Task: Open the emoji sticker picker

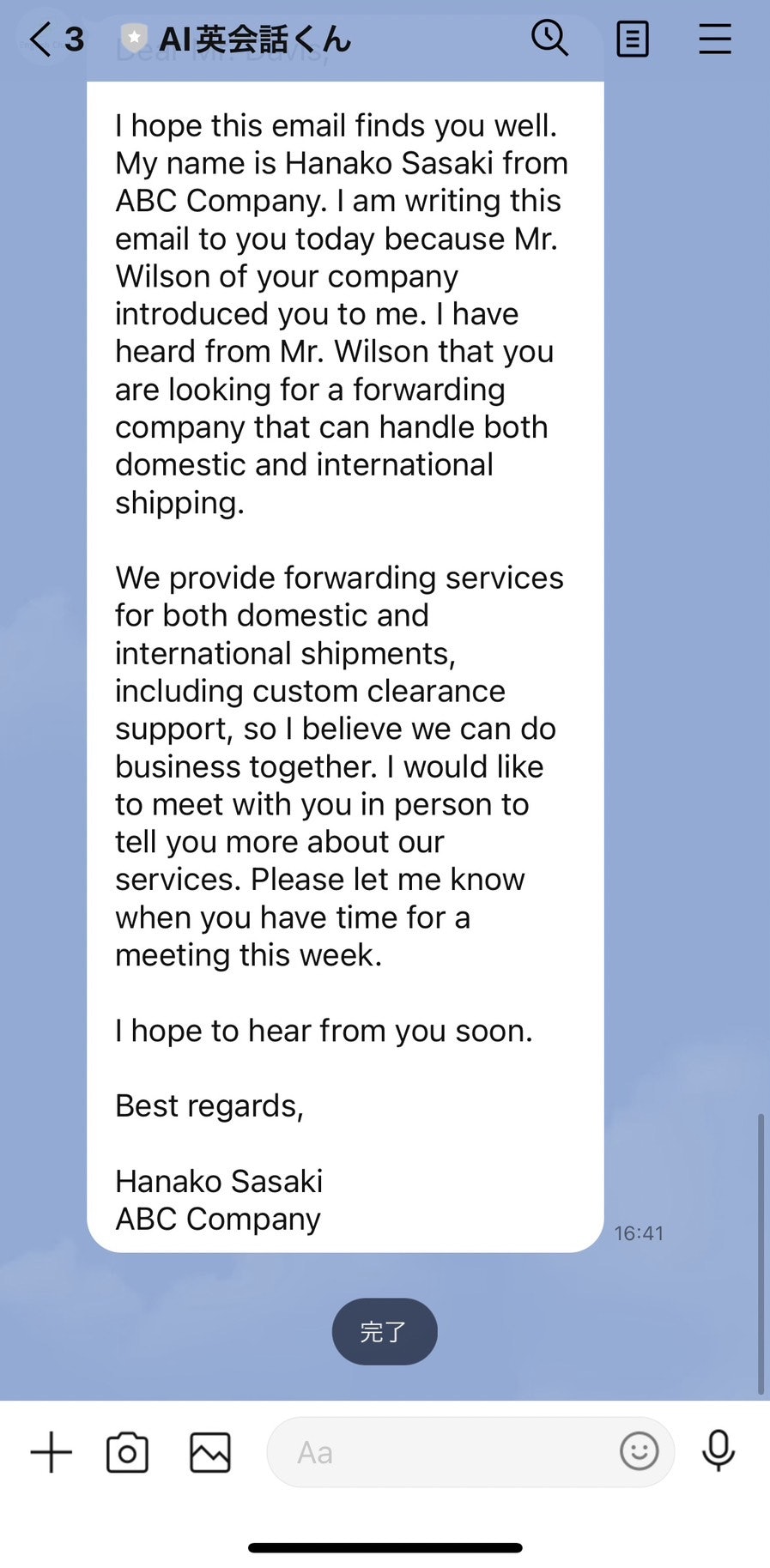Action: tap(640, 1451)
